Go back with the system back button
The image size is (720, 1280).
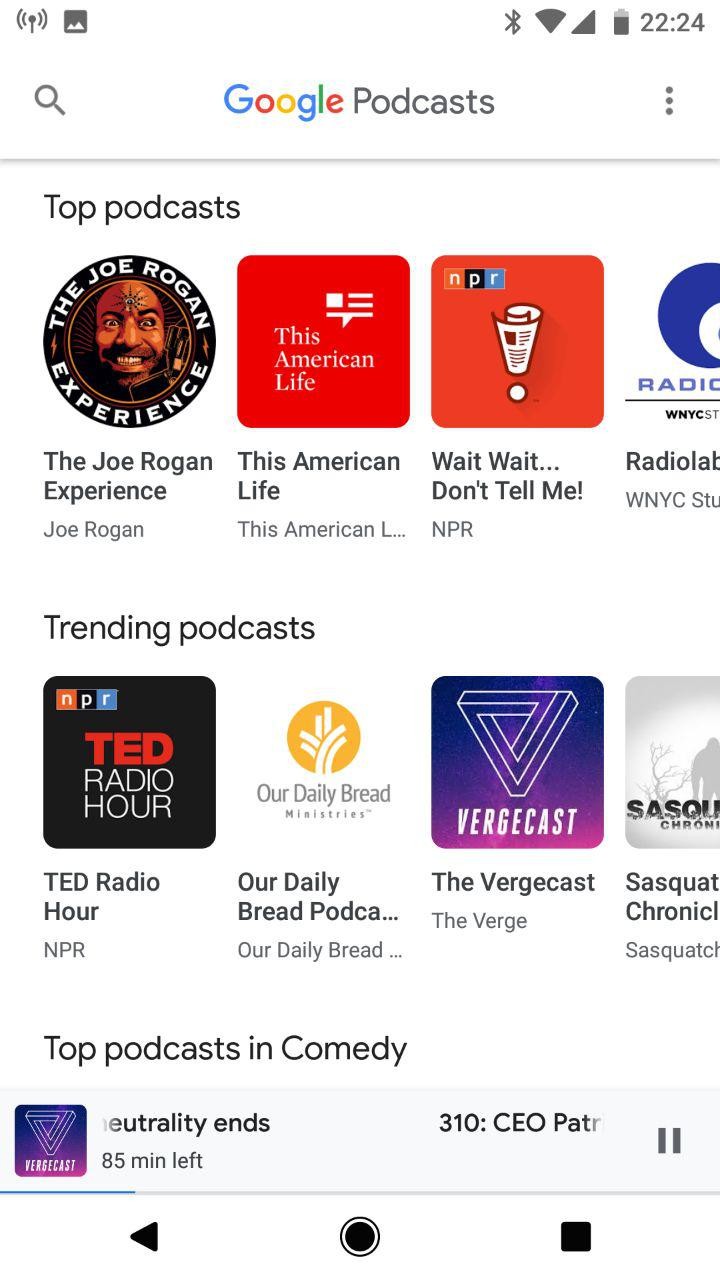144,1237
